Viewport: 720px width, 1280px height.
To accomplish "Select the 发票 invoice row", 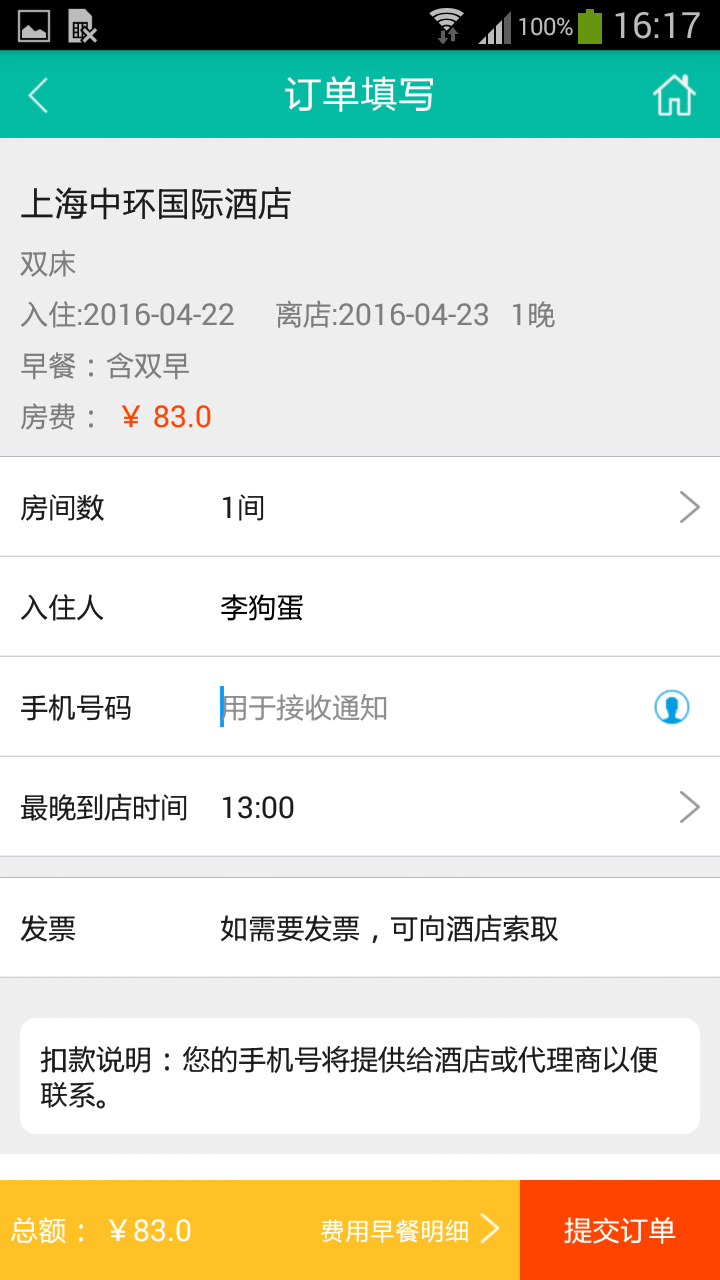I will pyautogui.click(x=360, y=929).
